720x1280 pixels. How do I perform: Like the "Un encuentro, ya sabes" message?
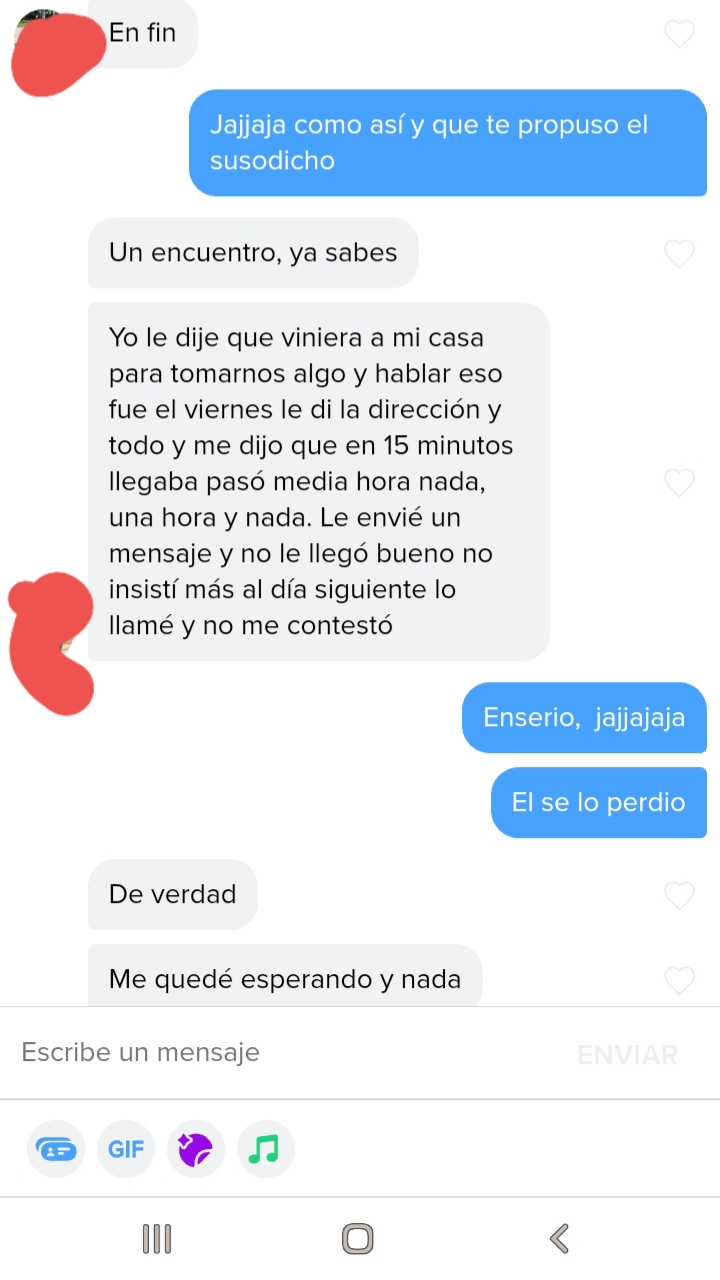pos(679,254)
